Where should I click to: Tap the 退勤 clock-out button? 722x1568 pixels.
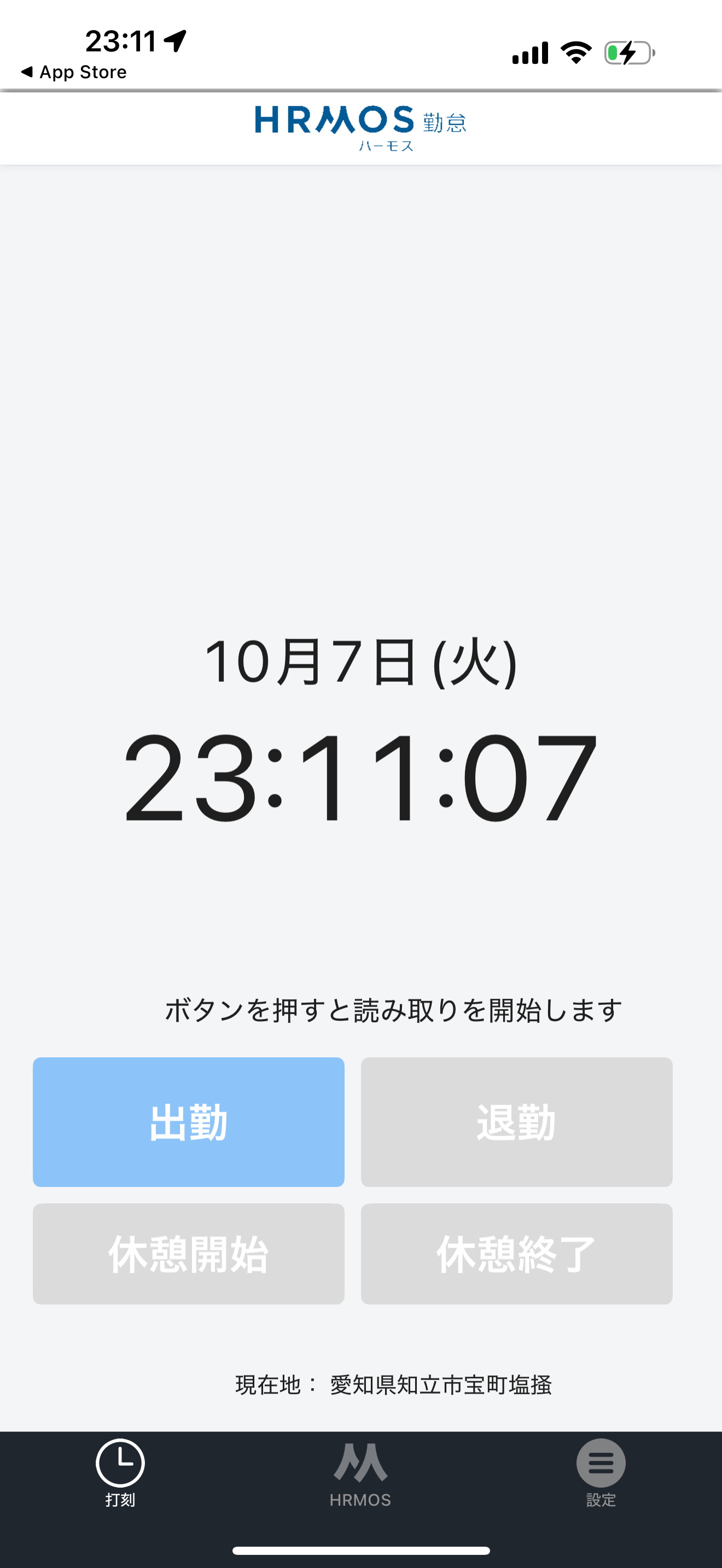(516, 1121)
